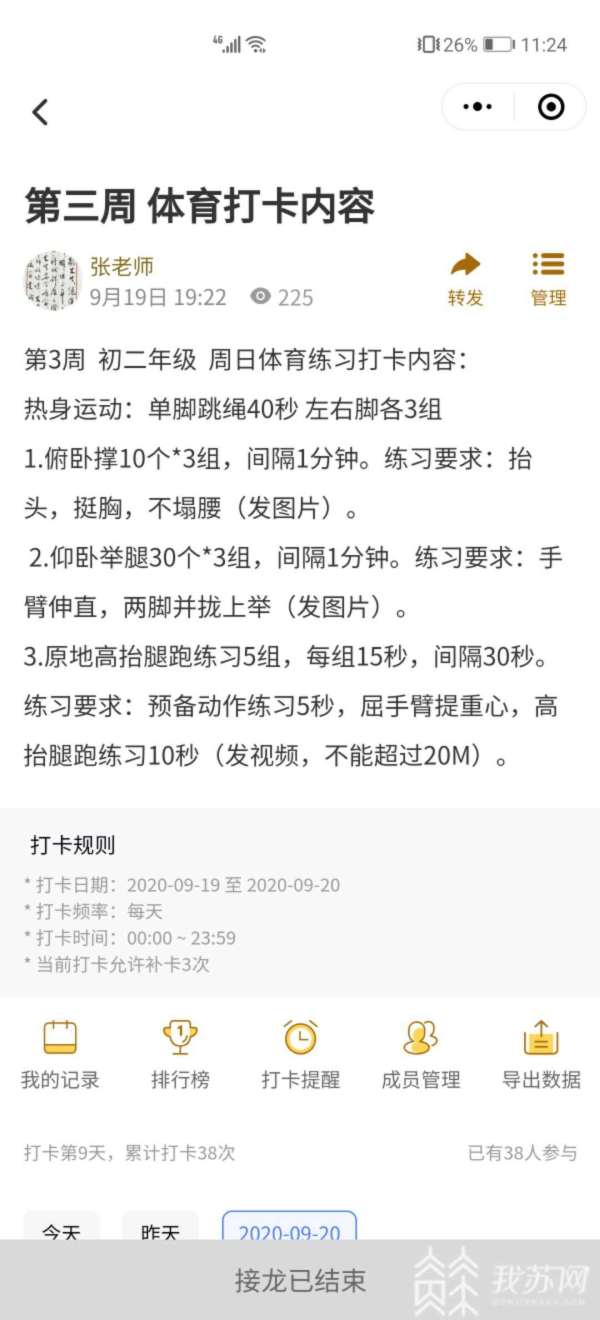Open the mini-program three-dot menu
The image size is (600, 1320).
pos(478,107)
